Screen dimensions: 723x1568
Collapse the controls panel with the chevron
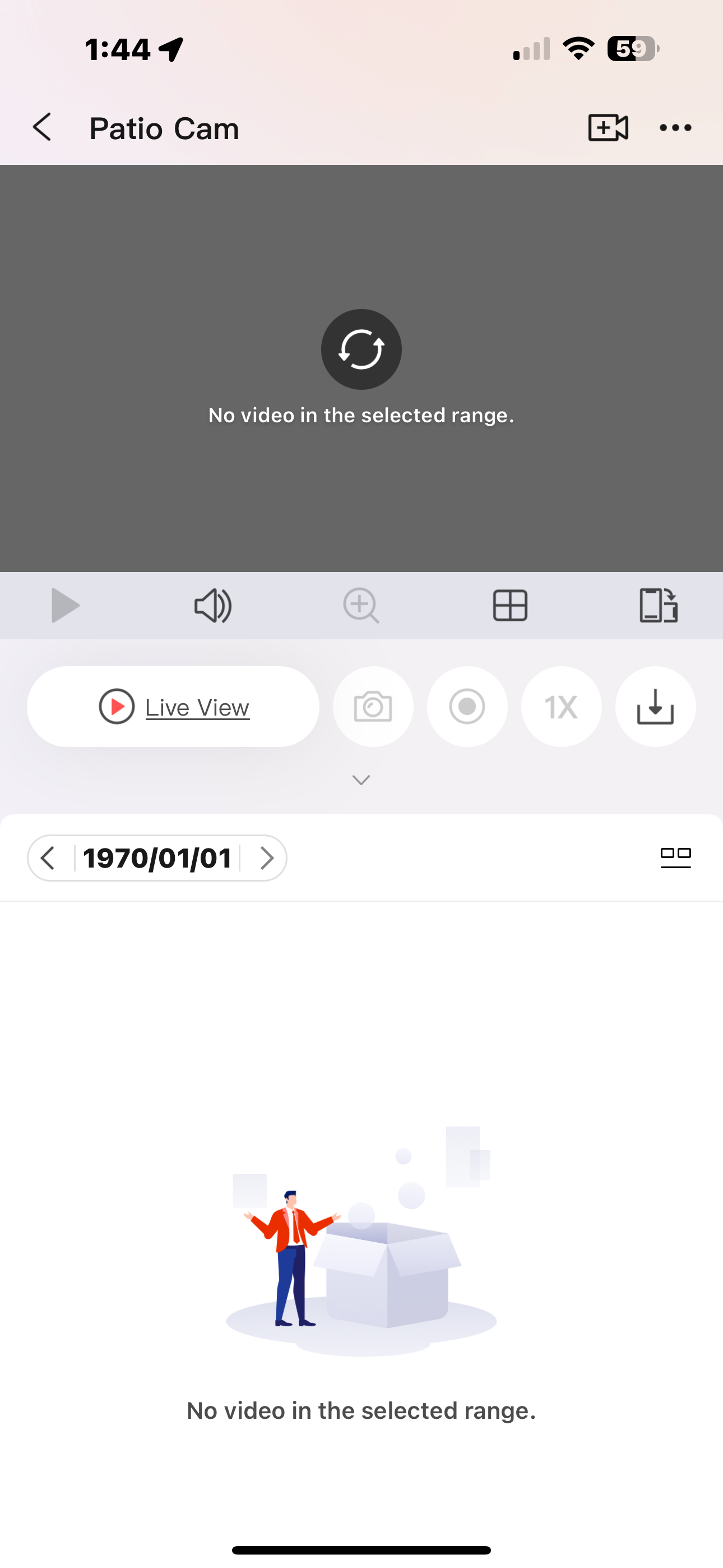[x=361, y=780]
